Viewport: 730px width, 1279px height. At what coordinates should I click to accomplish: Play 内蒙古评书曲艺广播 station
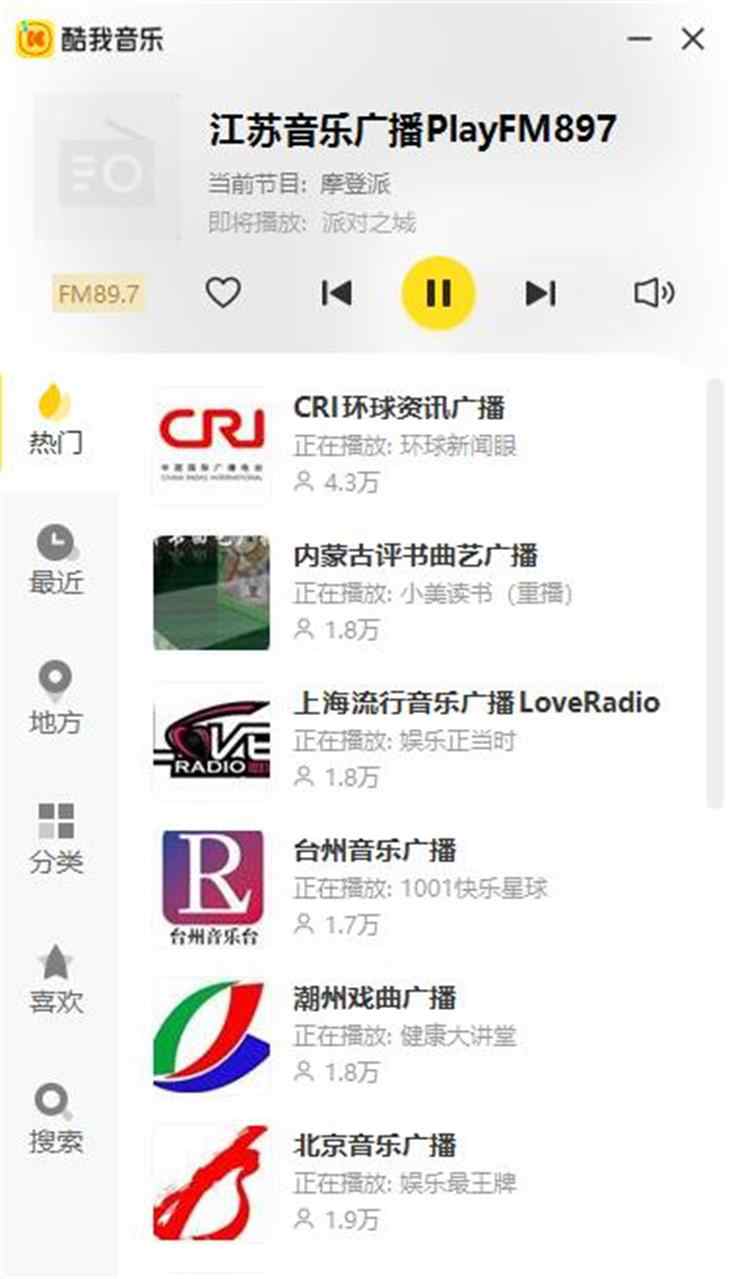point(418,592)
